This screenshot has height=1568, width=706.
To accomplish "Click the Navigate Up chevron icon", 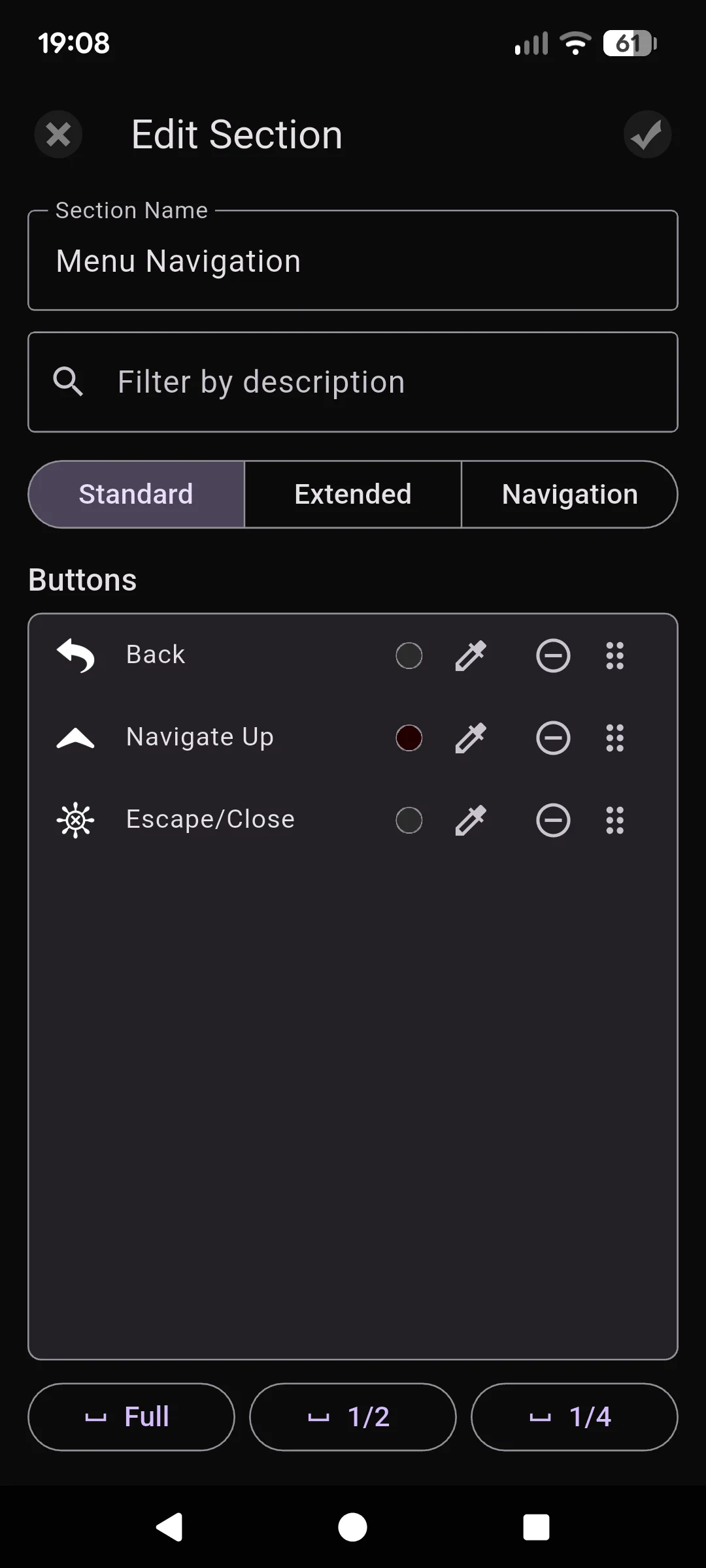I will [75, 738].
